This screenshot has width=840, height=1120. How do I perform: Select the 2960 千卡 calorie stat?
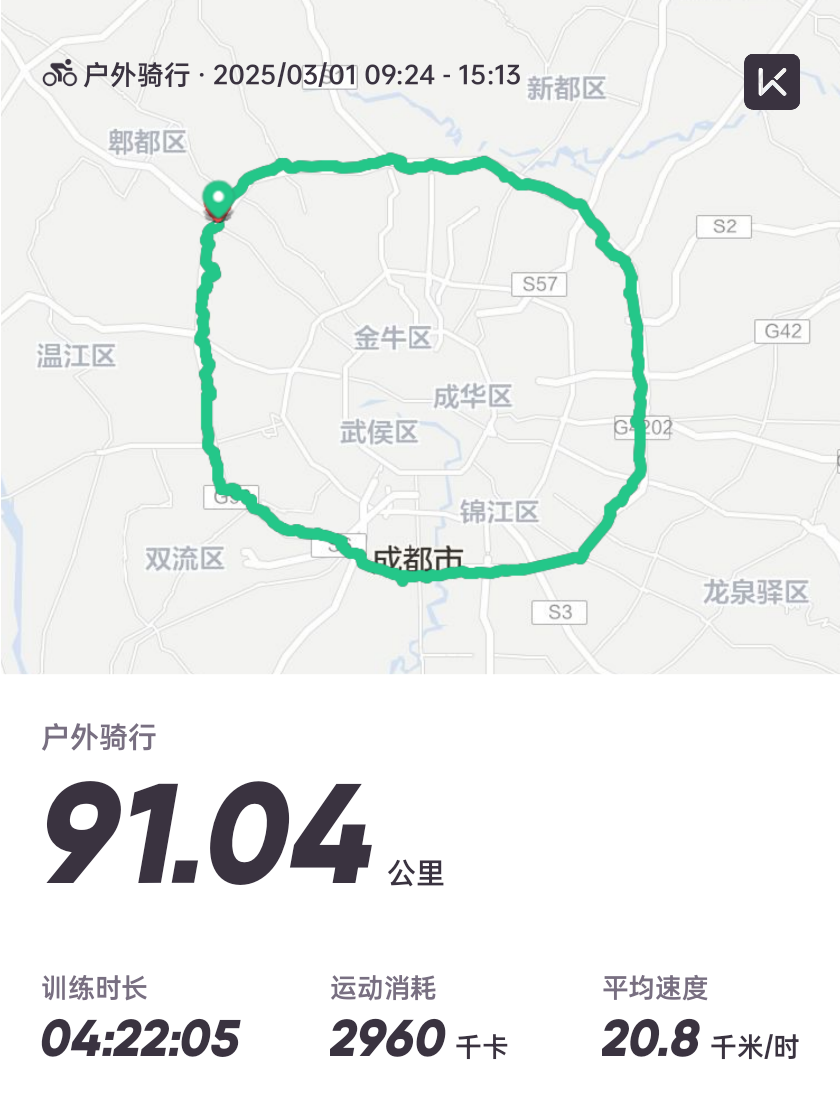(x=388, y=1037)
